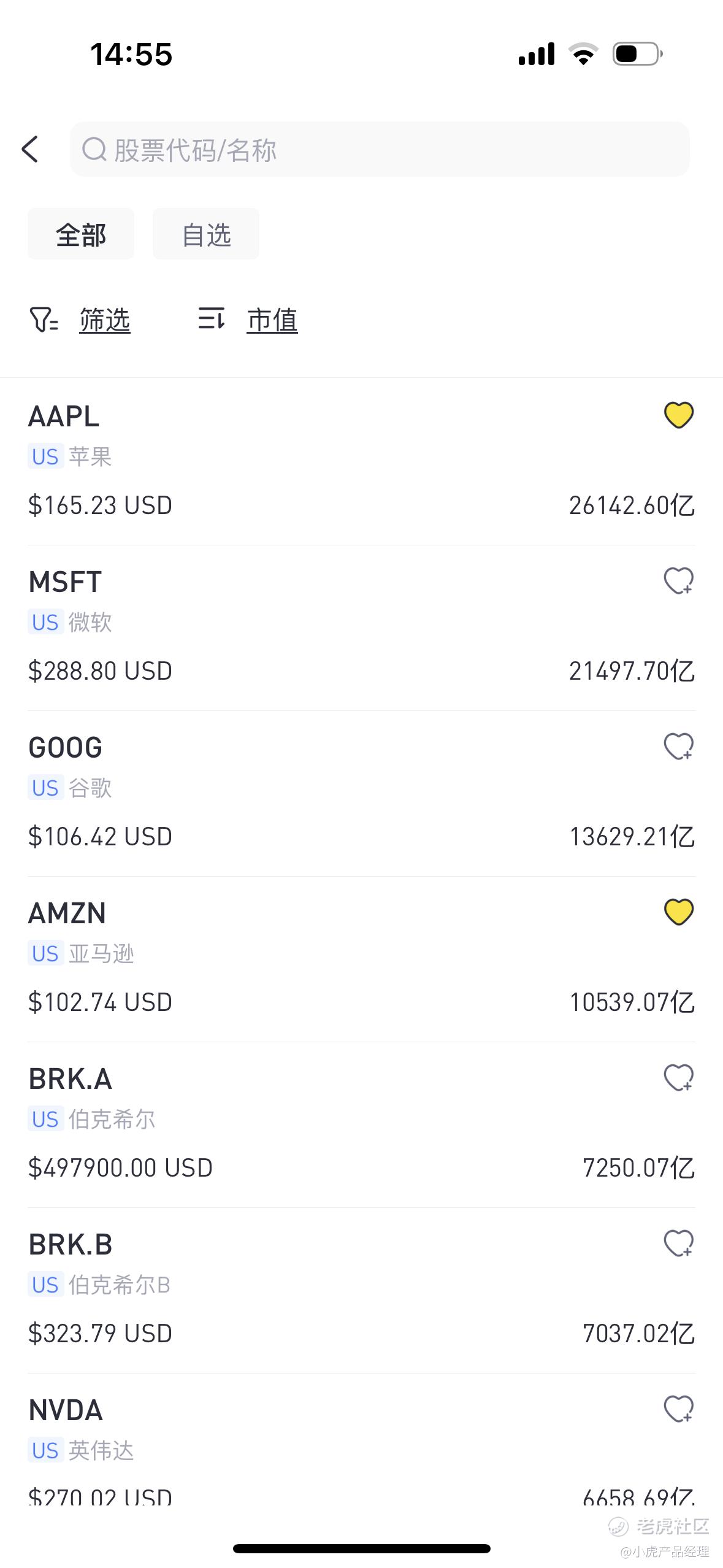Select the 全部 tab
This screenshot has width=723, height=1568.
click(81, 234)
